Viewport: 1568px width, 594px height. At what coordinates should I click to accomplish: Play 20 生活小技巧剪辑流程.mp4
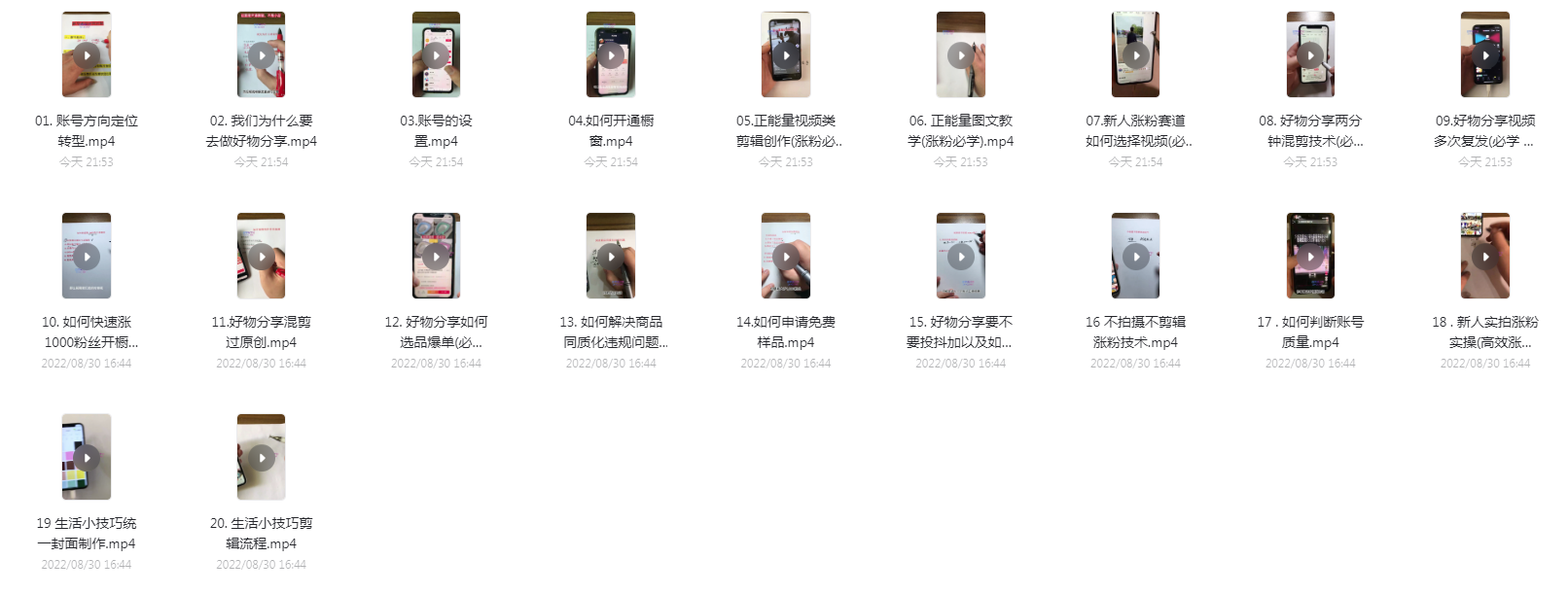click(261, 458)
